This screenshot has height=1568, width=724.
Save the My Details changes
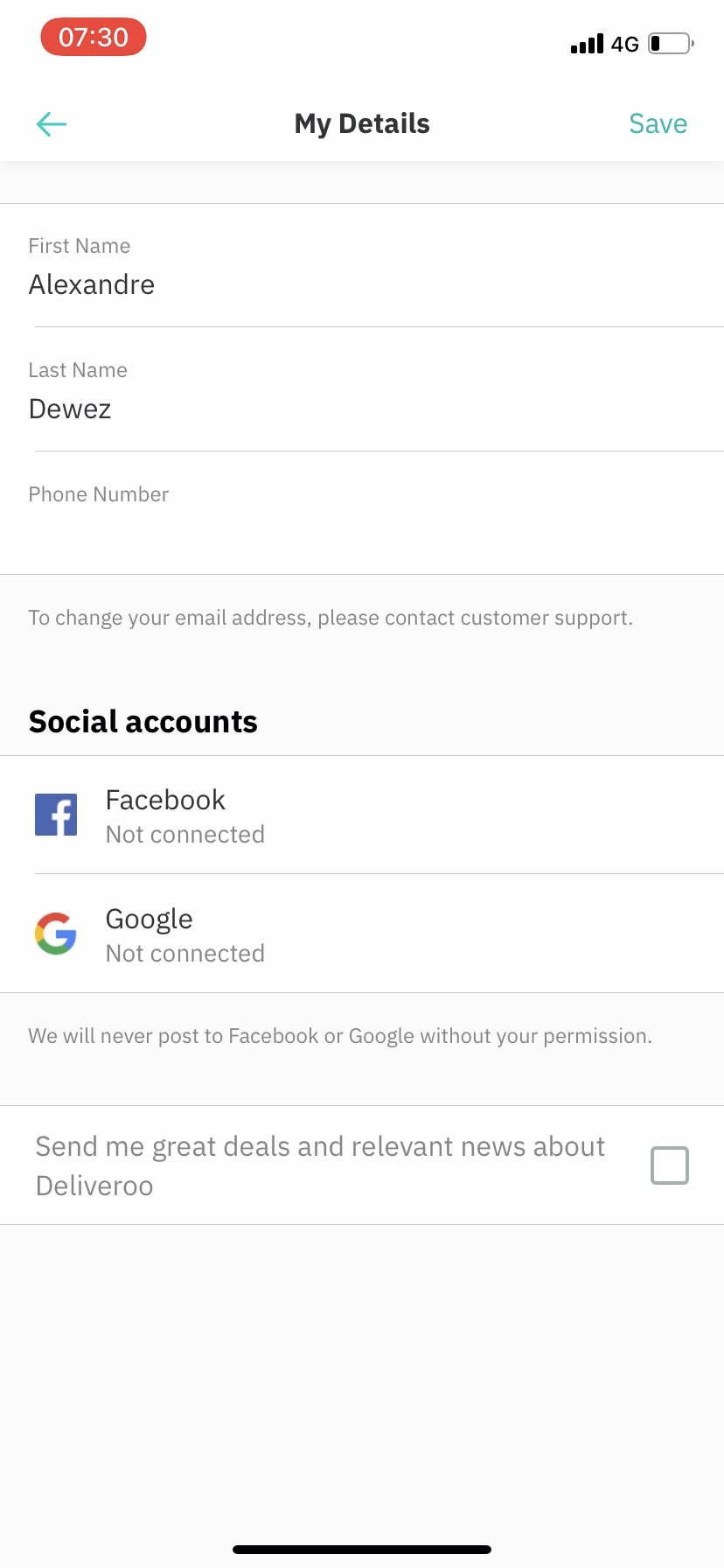coord(658,124)
